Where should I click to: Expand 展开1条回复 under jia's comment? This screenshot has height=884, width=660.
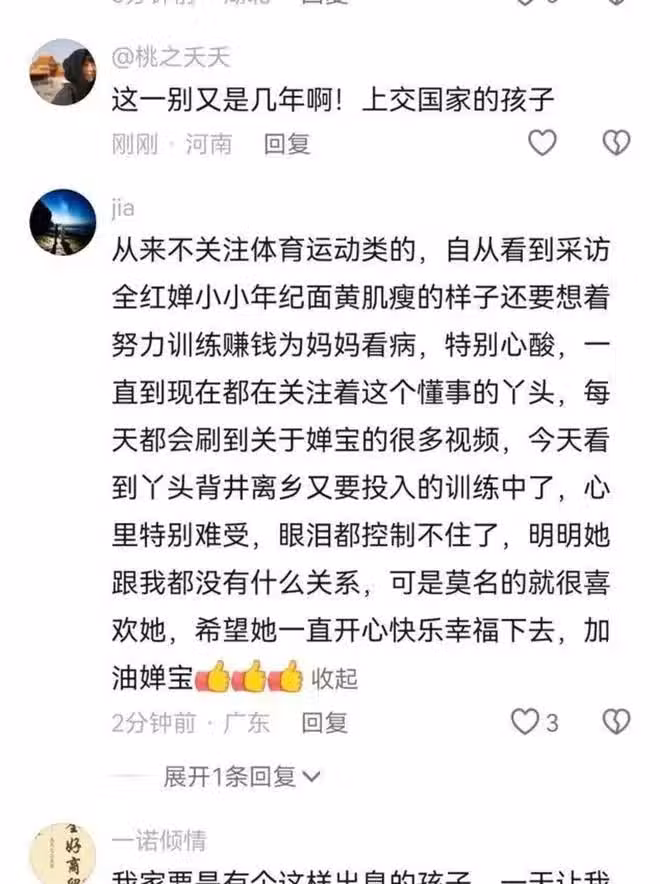point(242,775)
